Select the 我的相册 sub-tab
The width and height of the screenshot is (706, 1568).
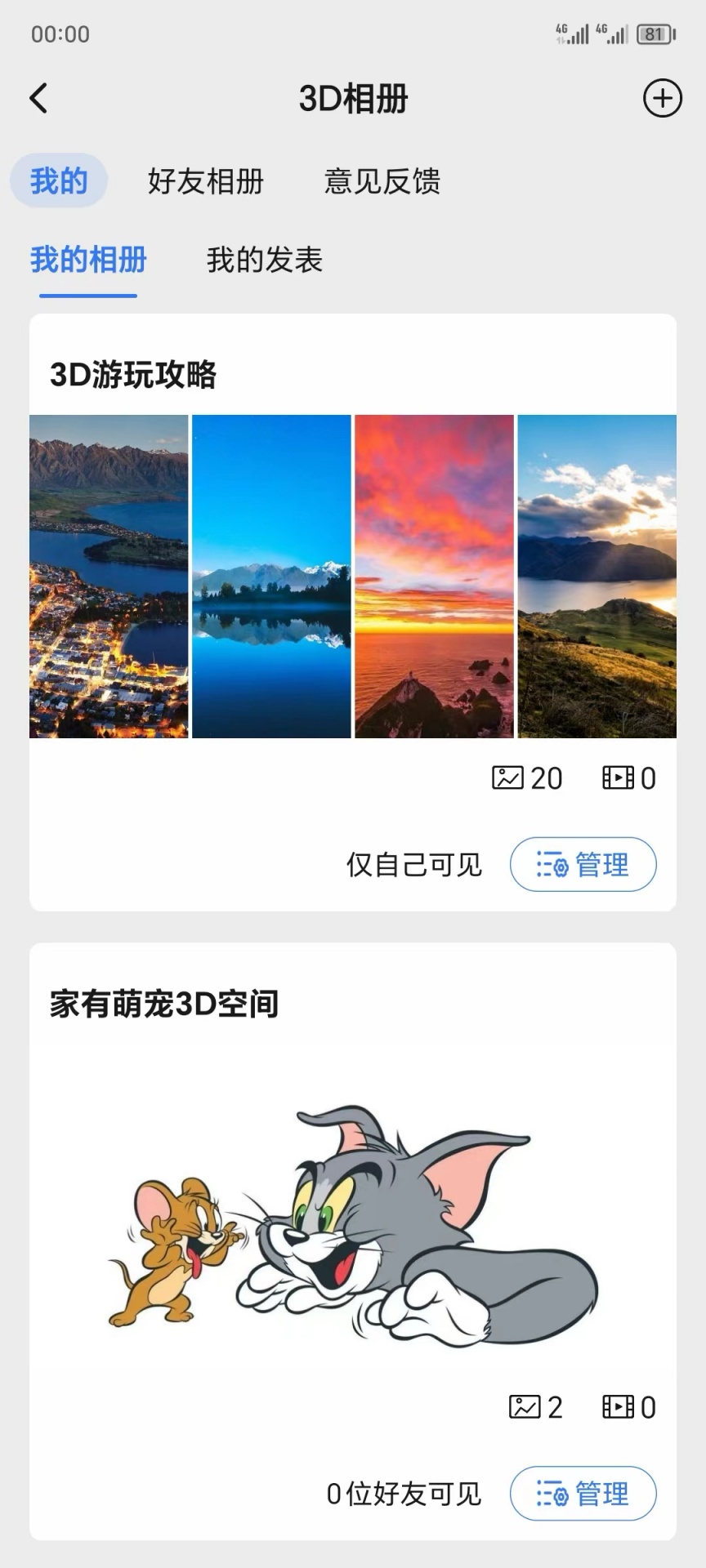pyautogui.click(x=87, y=261)
